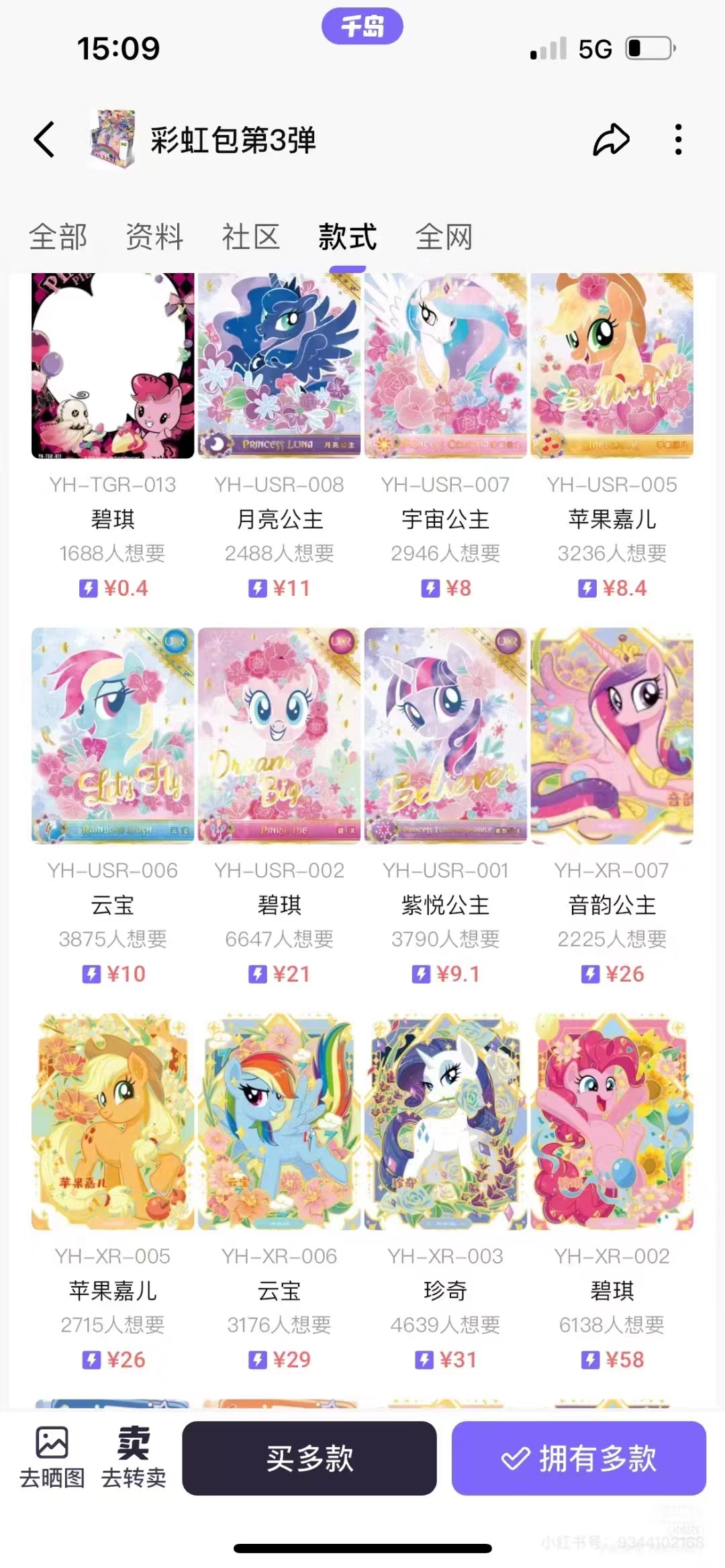The width and height of the screenshot is (725, 1568).
Task: Open the 月亮公主 YH-USR-008 card
Action: coord(279,366)
